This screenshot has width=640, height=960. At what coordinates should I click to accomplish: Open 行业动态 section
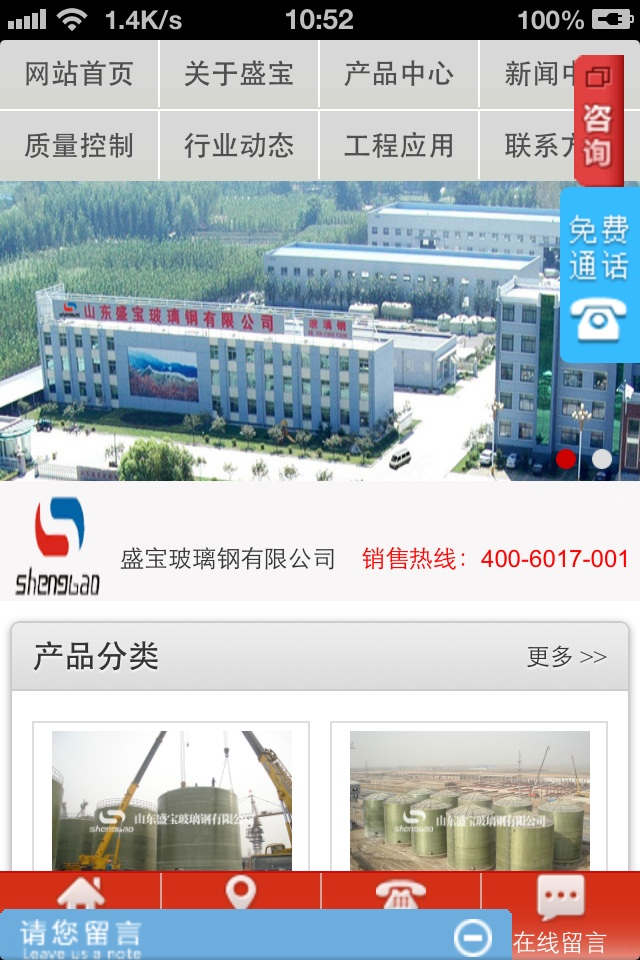click(x=239, y=146)
